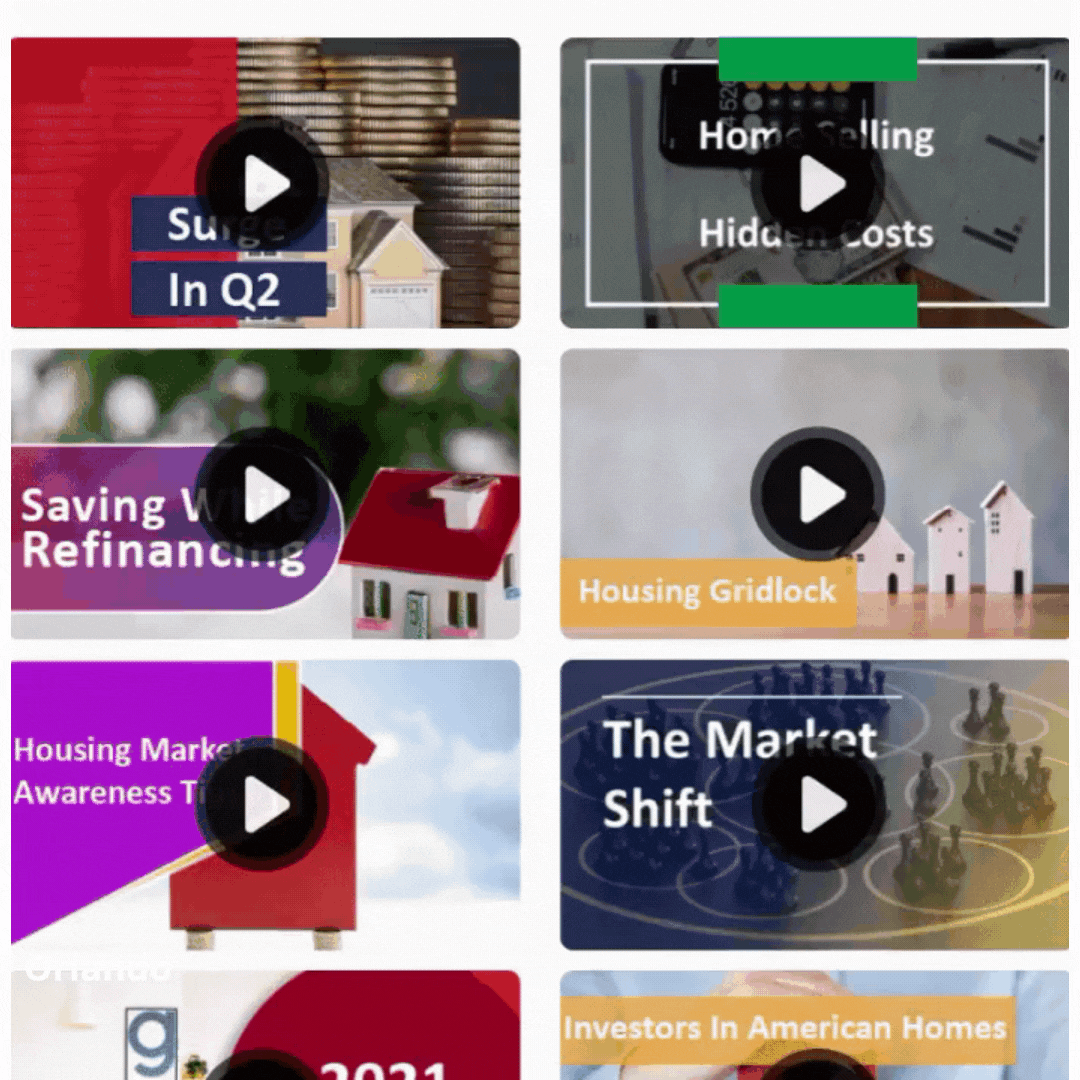Start the Saving While Refinancing video
1080x1080 pixels.
[265, 494]
